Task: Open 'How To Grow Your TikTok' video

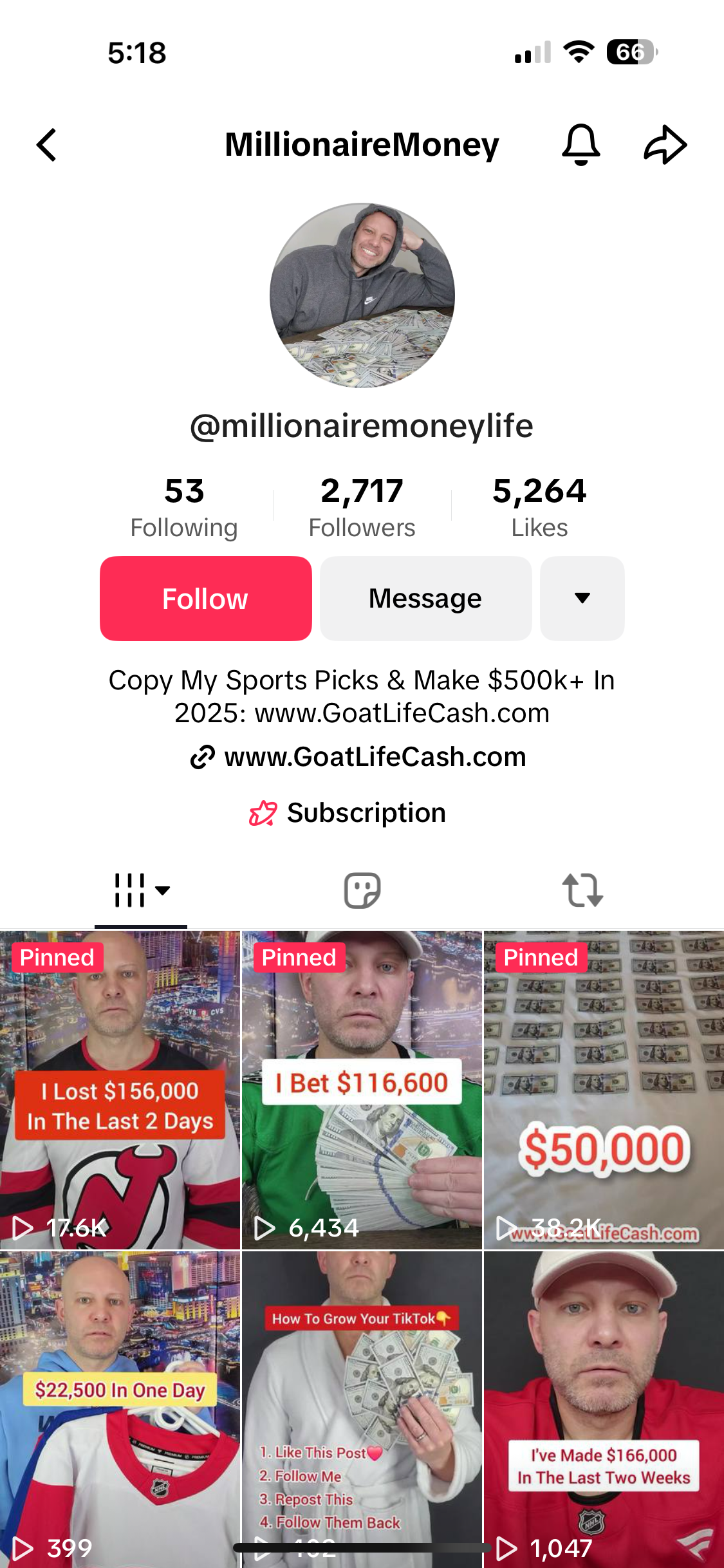Action: 362,1403
